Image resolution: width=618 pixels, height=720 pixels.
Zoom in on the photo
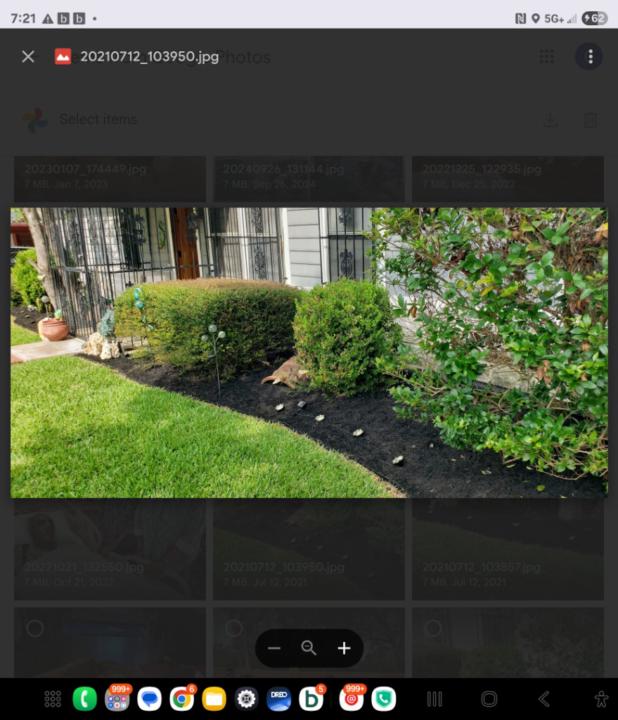tap(344, 648)
